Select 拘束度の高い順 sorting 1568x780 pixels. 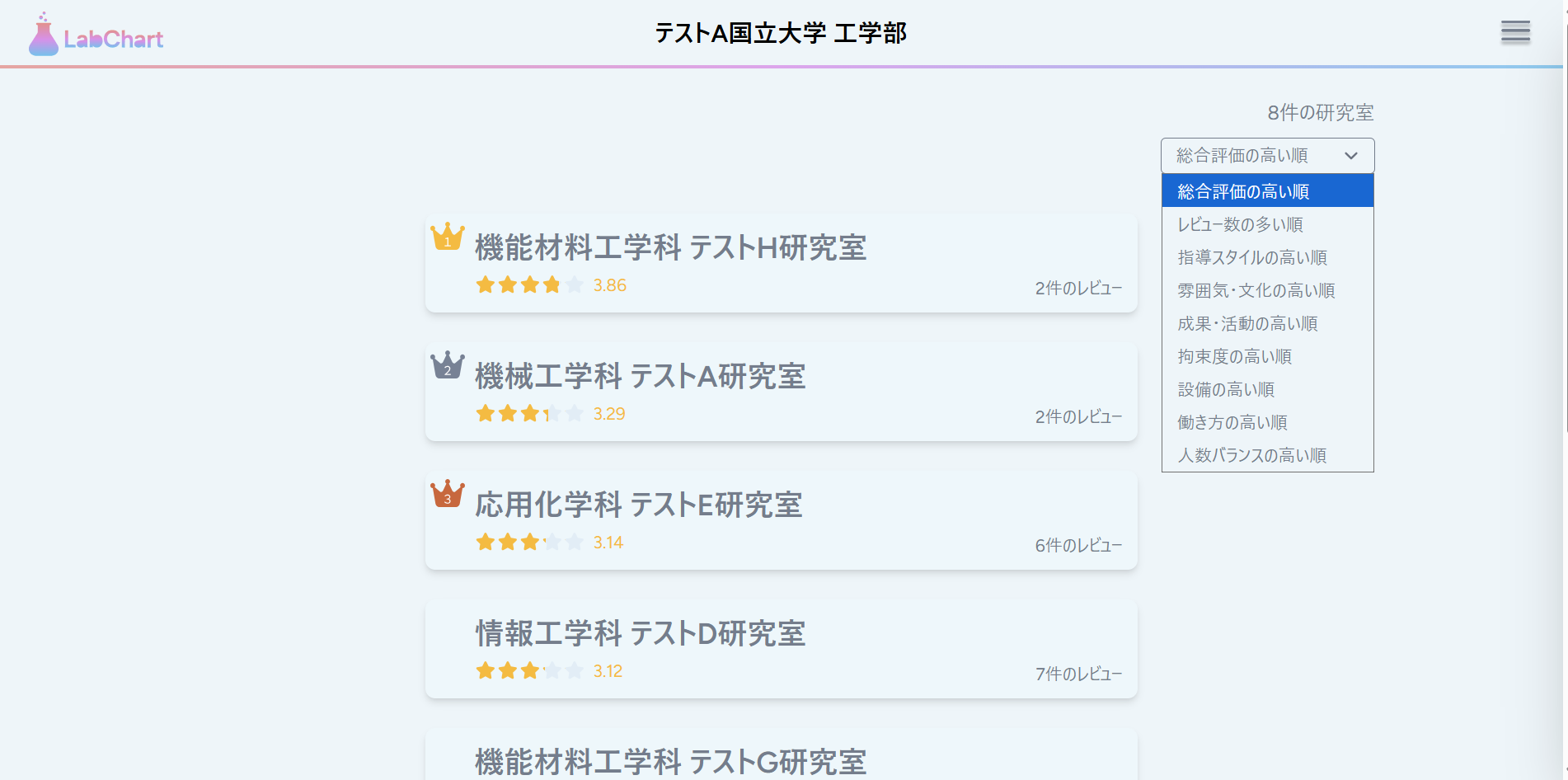pos(1267,356)
